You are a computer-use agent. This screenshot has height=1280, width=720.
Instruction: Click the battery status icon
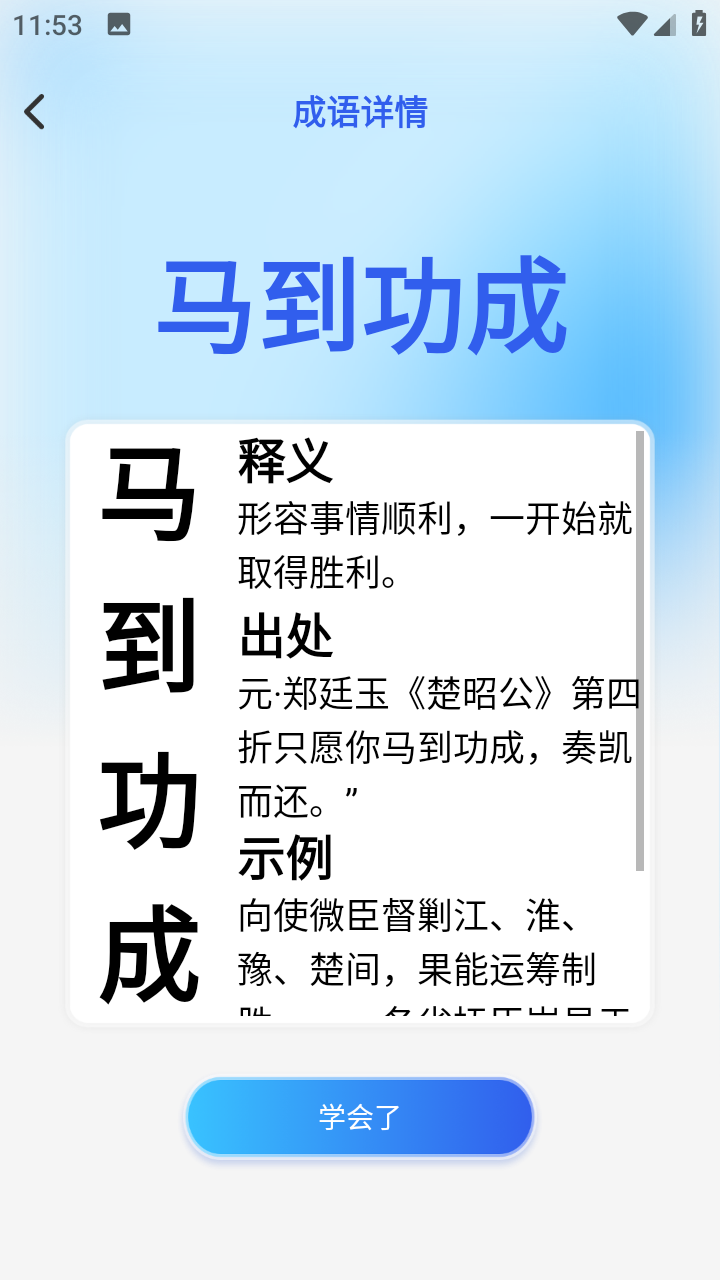click(697, 25)
